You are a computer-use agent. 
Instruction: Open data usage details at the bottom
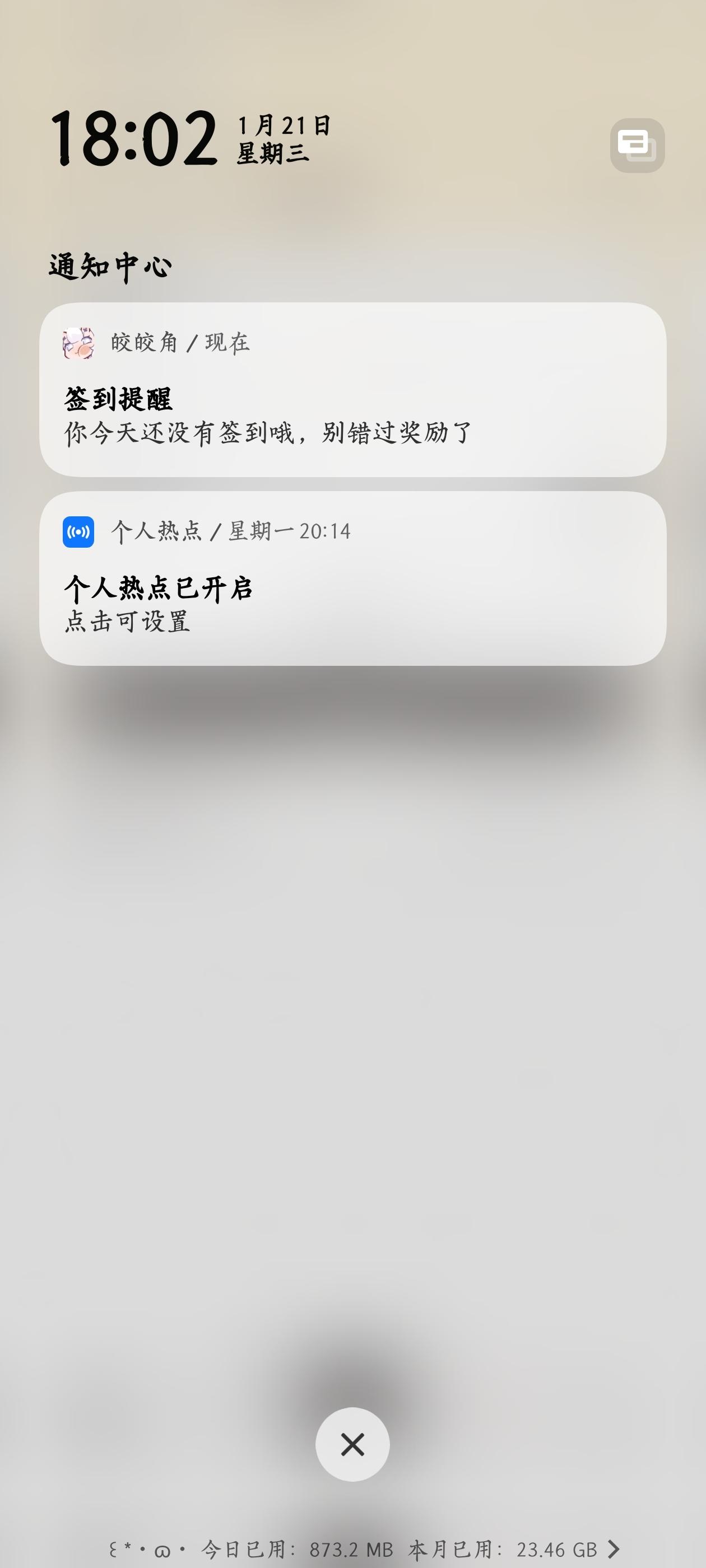[612, 1548]
